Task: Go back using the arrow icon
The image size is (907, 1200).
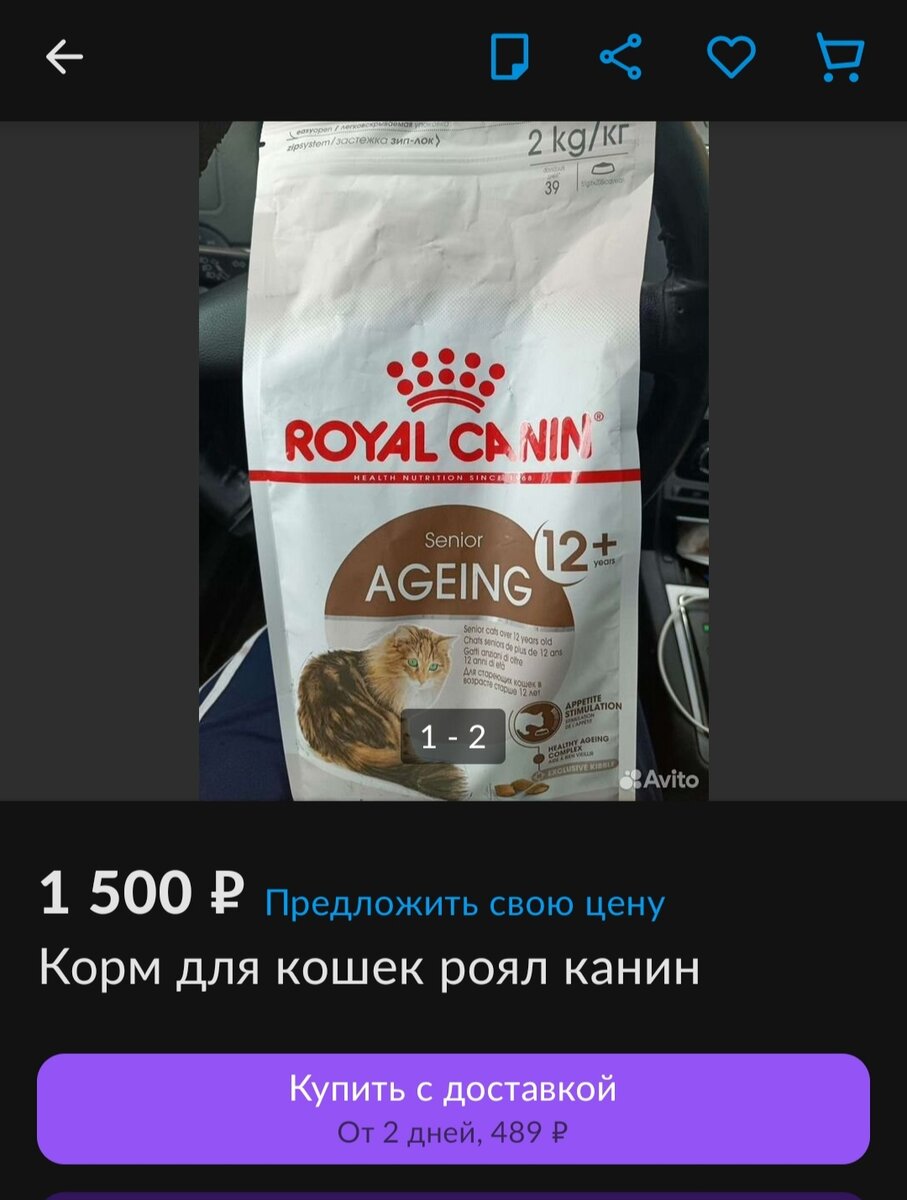Action: click(x=65, y=57)
